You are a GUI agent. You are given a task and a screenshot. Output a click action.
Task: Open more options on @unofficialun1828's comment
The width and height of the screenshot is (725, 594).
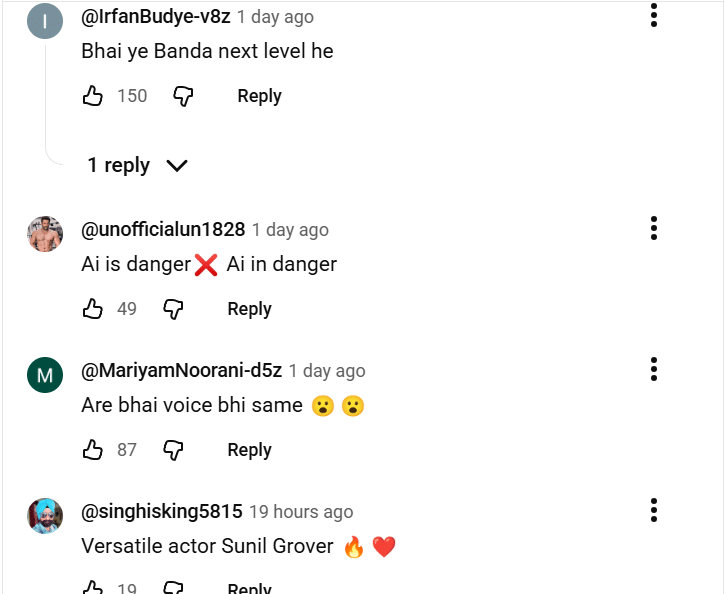(653, 228)
